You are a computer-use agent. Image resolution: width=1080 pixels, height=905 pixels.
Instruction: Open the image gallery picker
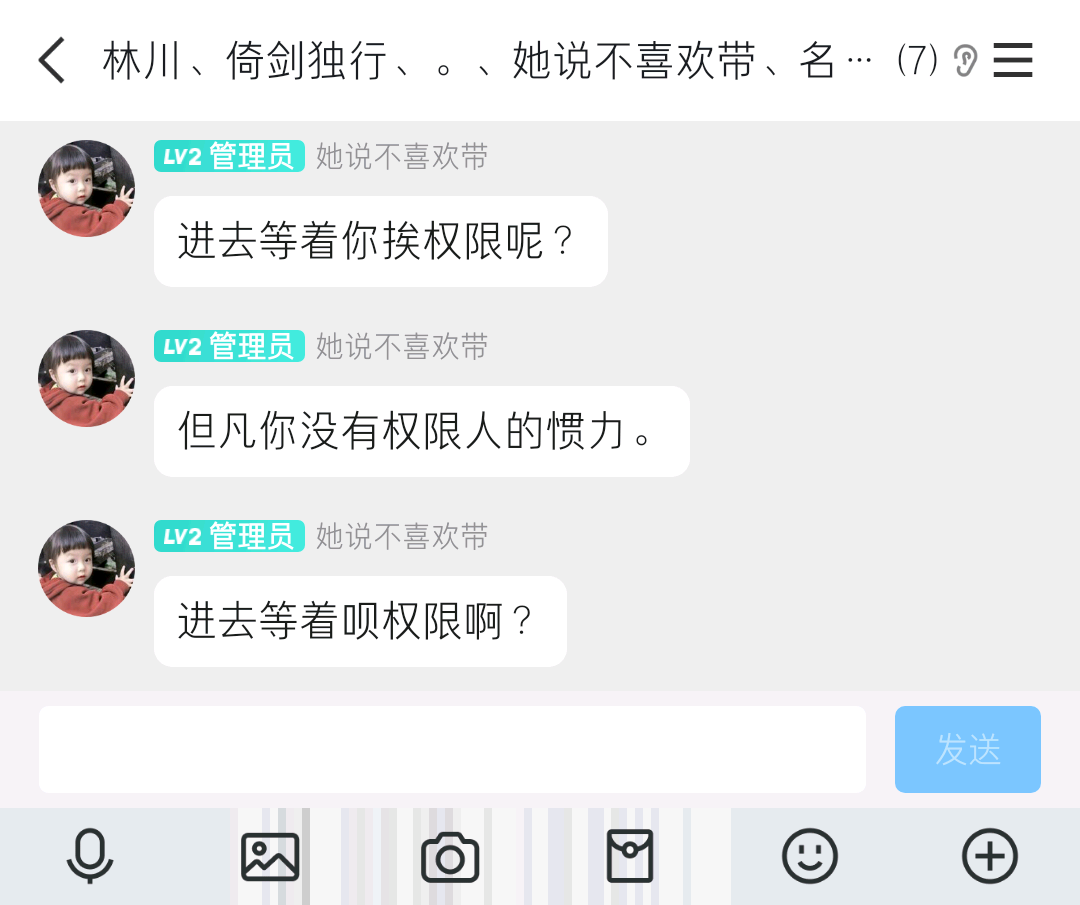(x=270, y=856)
